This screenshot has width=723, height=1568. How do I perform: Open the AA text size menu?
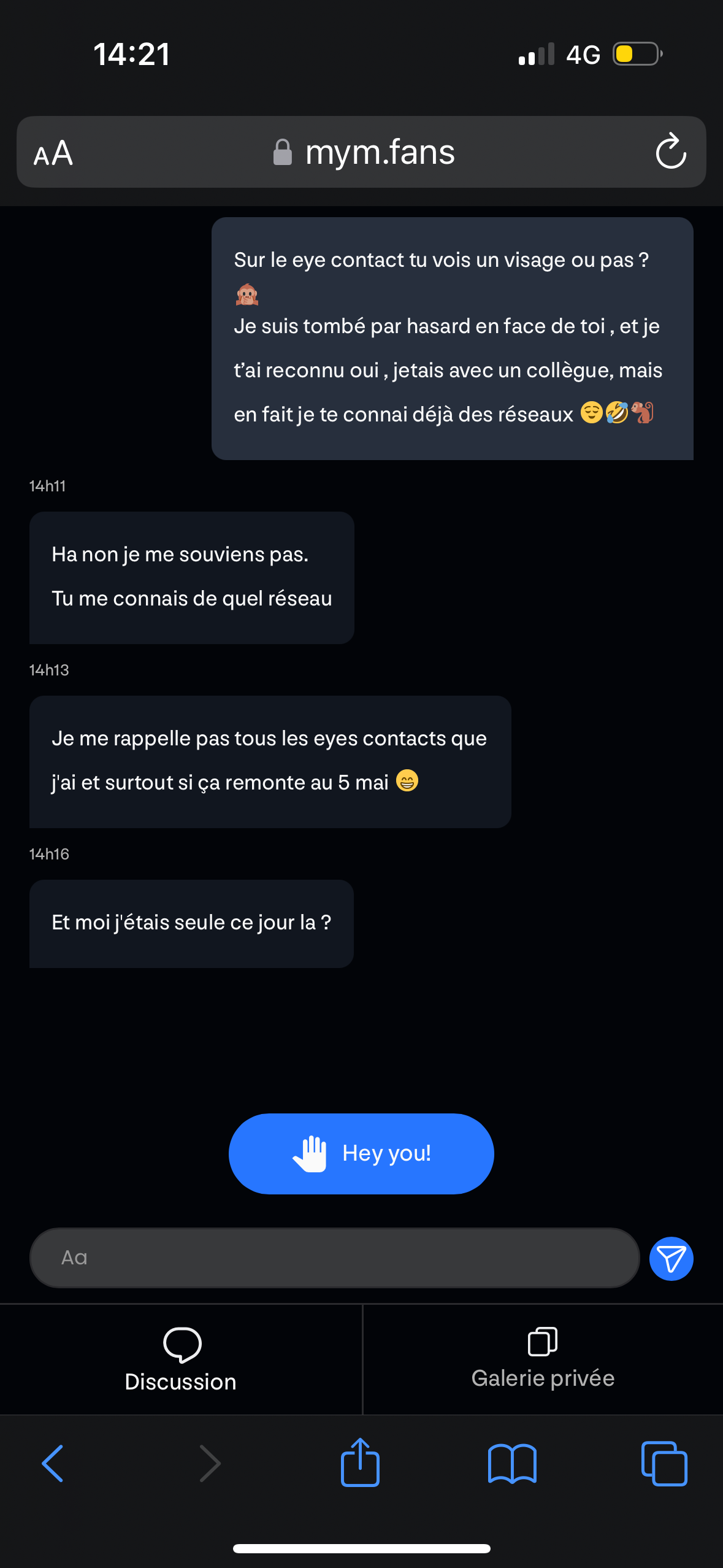point(53,152)
